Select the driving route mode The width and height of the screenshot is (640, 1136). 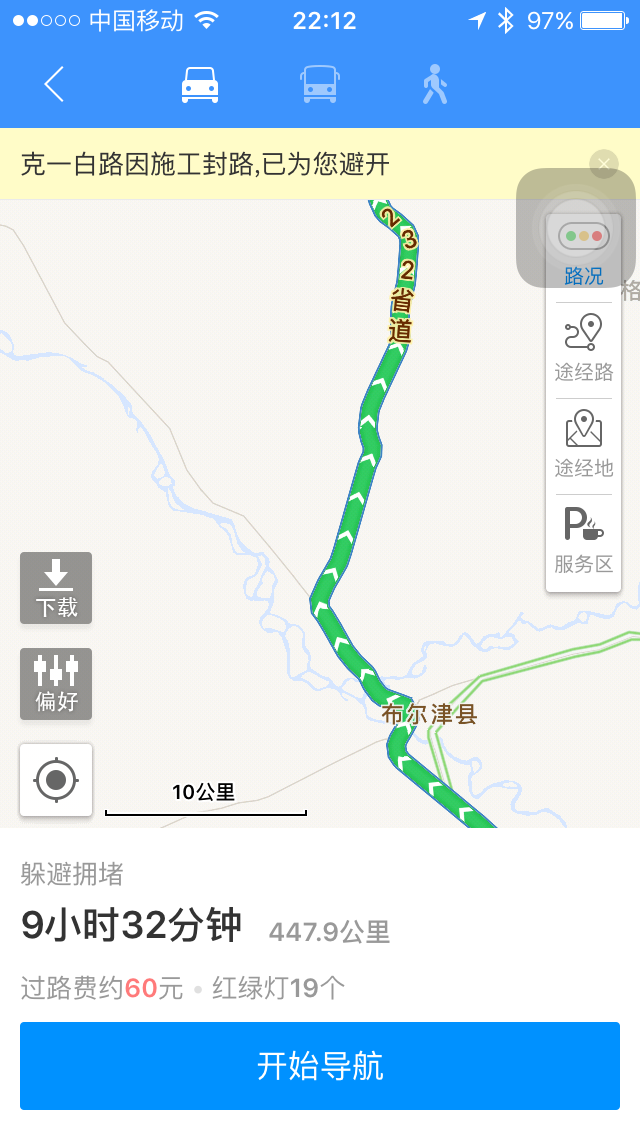tap(199, 85)
